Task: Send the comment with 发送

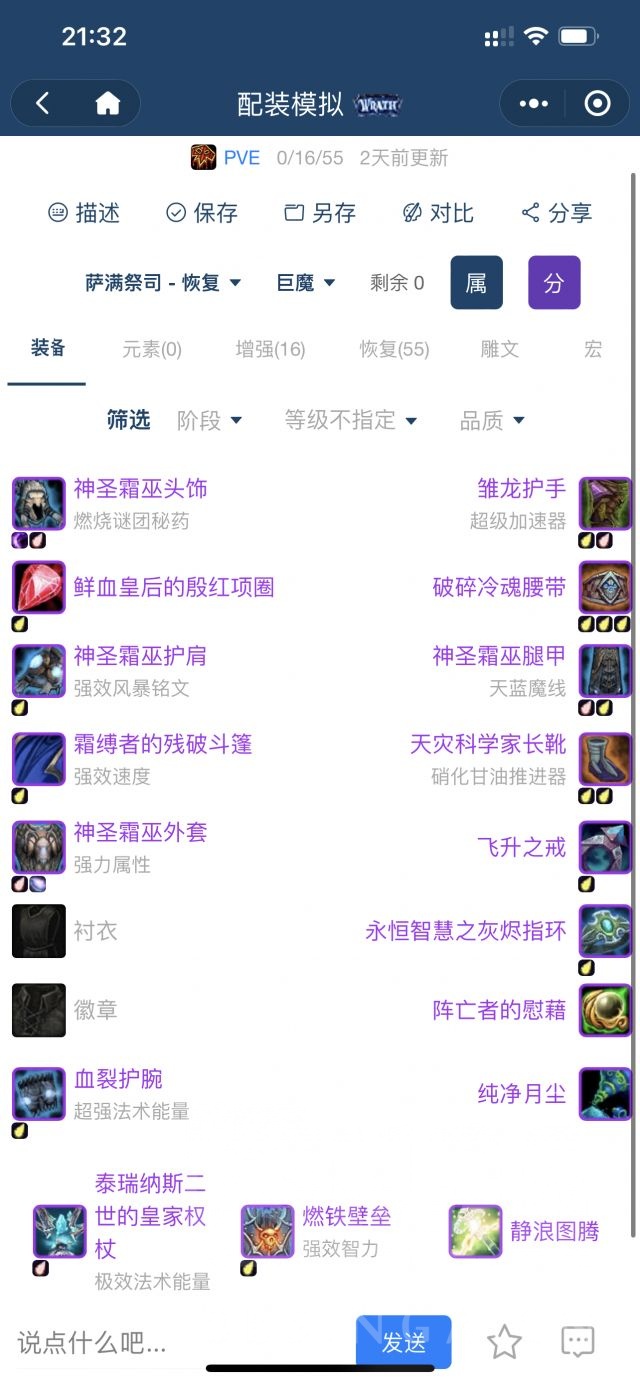Action: click(404, 1342)
